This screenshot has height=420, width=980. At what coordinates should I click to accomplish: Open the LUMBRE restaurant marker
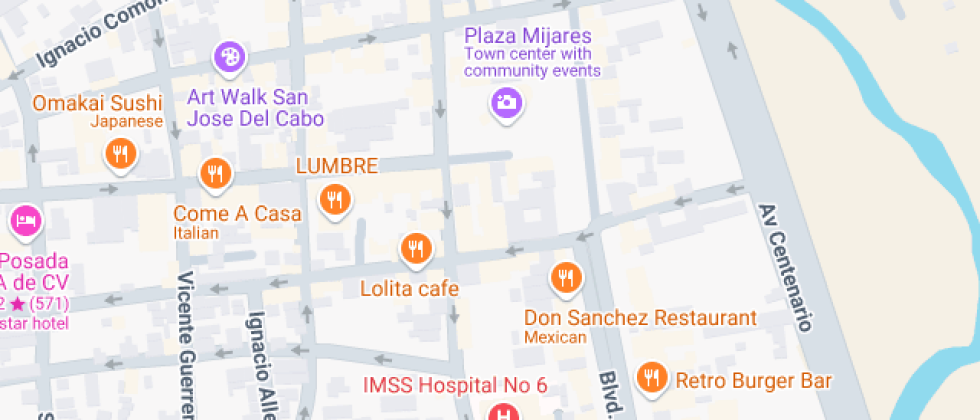point(335,200)
